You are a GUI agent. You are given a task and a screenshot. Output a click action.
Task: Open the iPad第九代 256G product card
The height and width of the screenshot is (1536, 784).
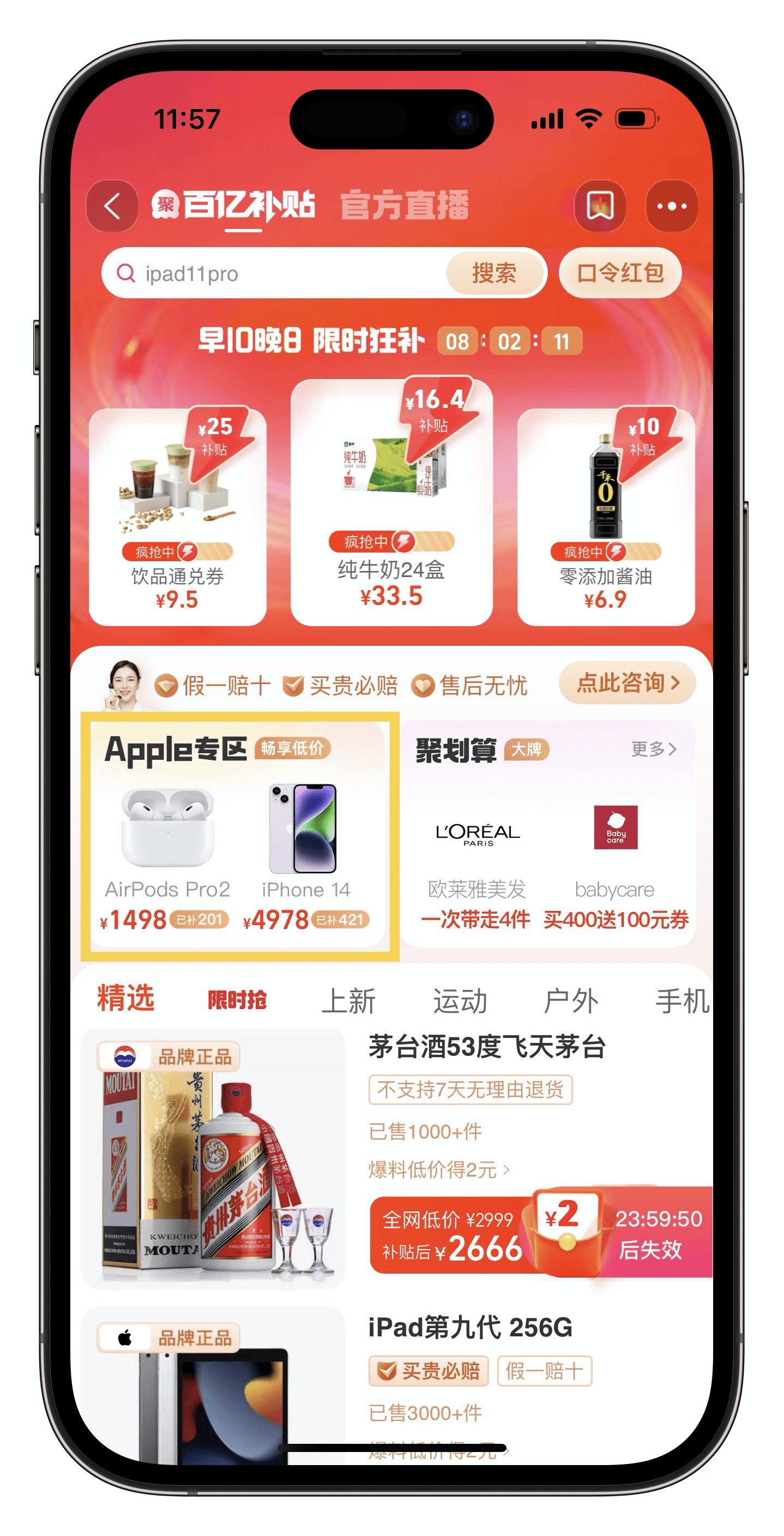[x=470, y=1328]
